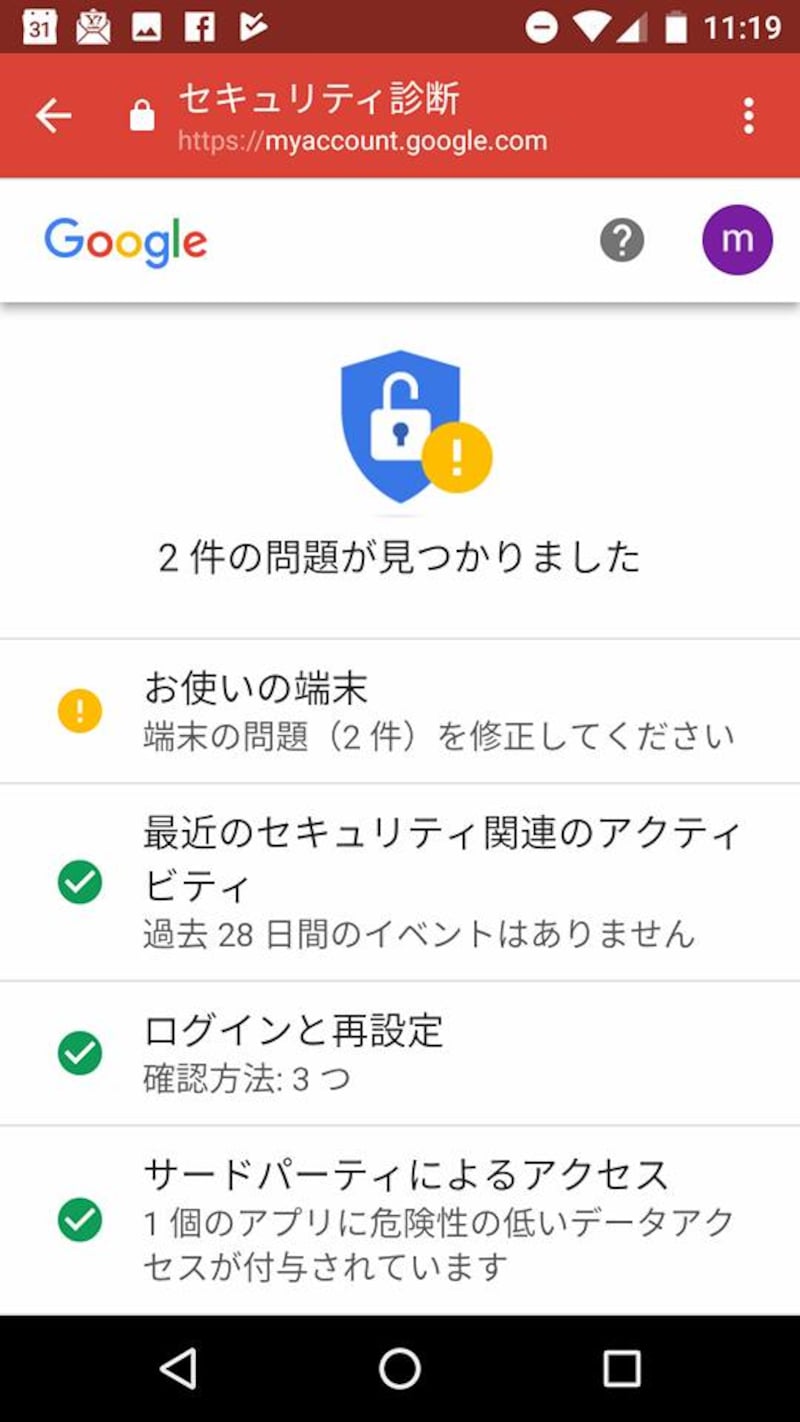Tap the shield with padlock security illustration

400,425
